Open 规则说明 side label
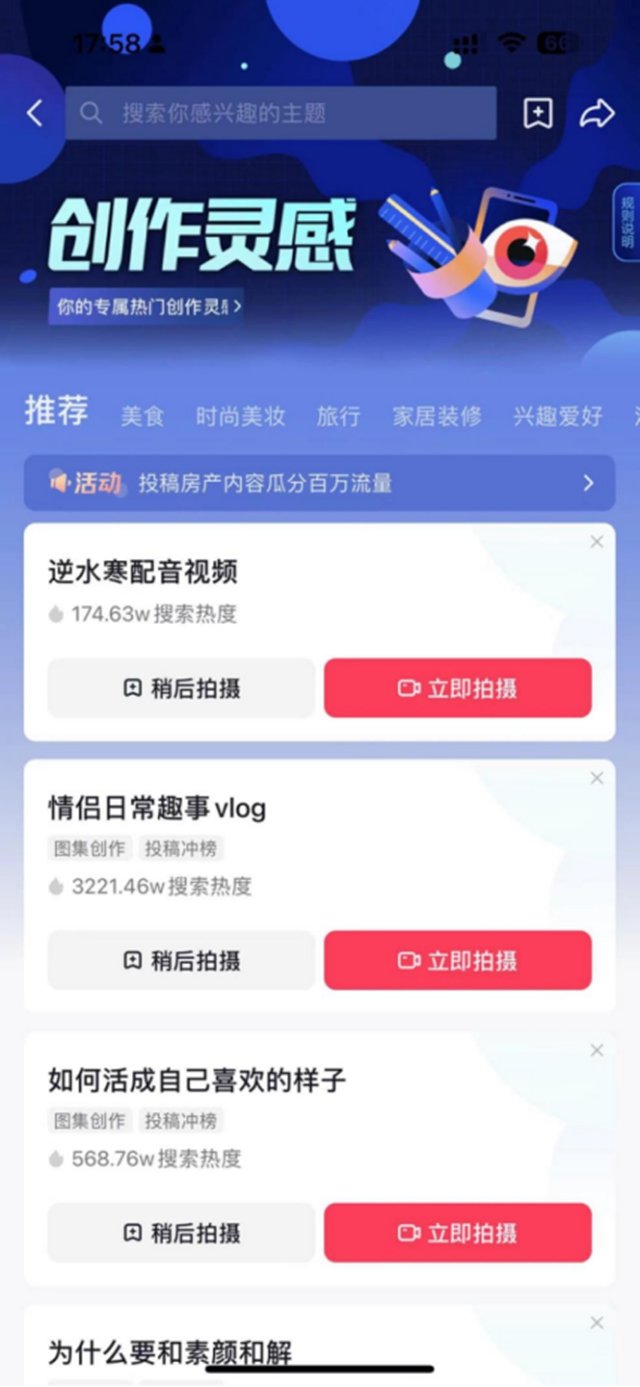640x1387 pixels. 627,222
